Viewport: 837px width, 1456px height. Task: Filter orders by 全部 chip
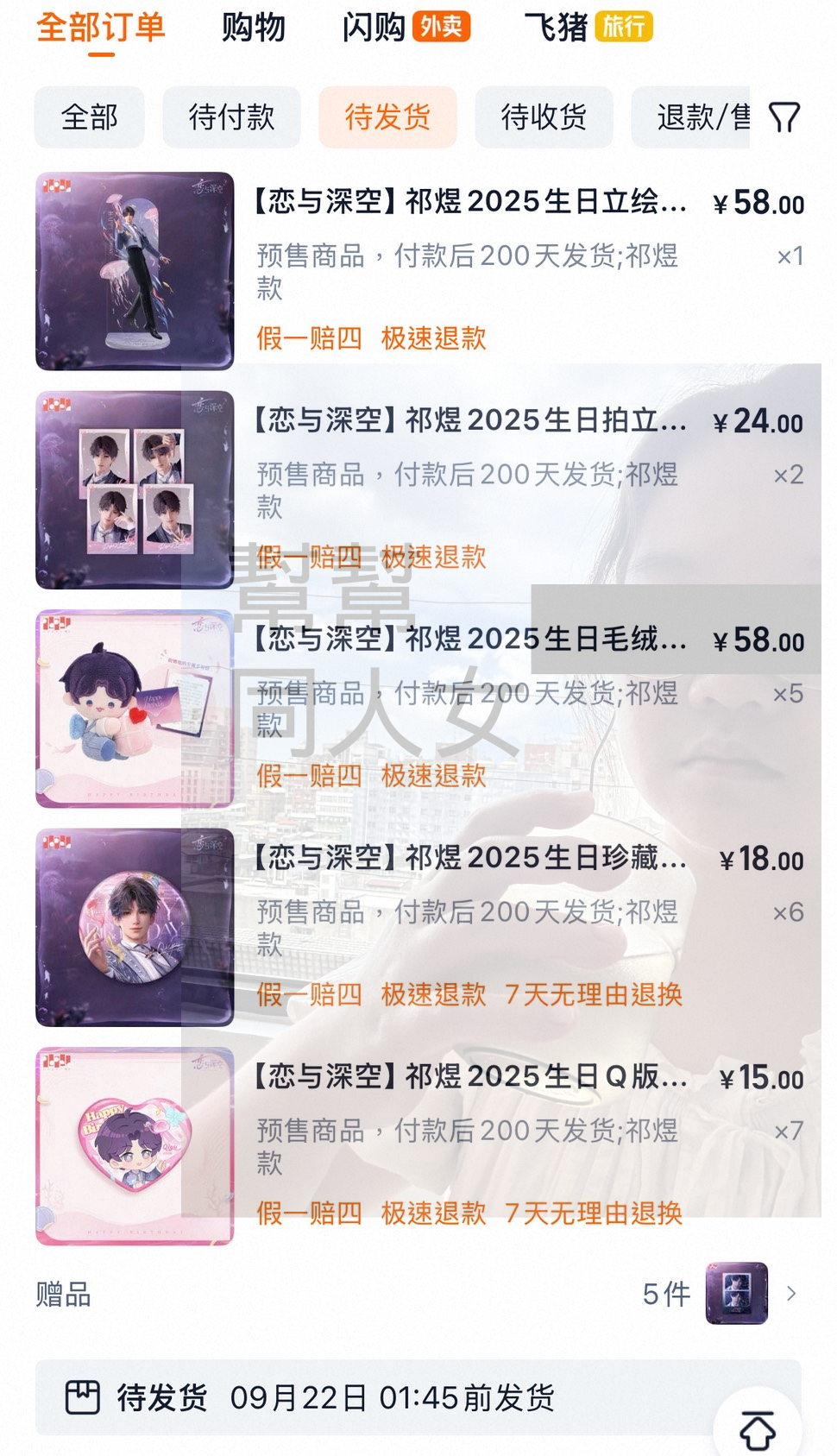pos(90,117)
